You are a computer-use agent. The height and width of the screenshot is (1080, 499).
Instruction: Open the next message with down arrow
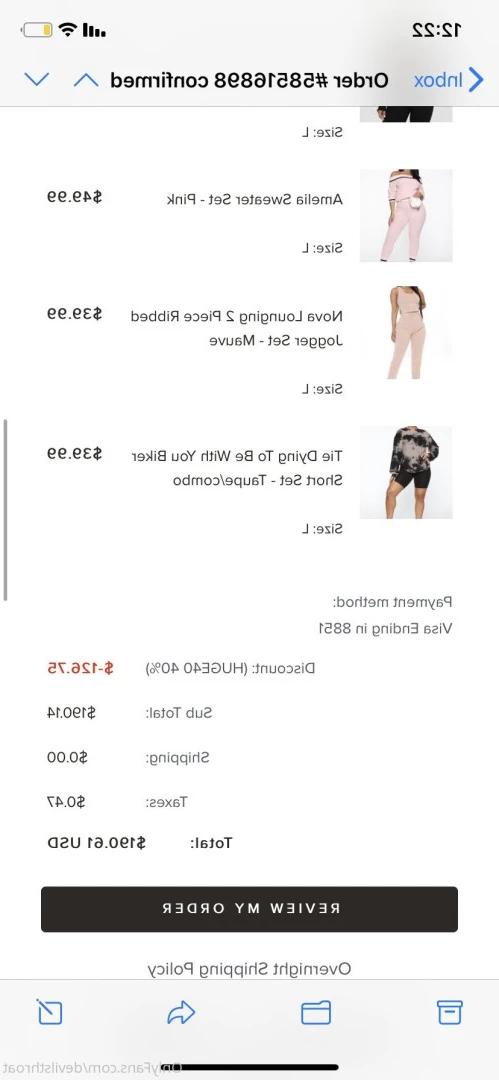coord(37,80)
